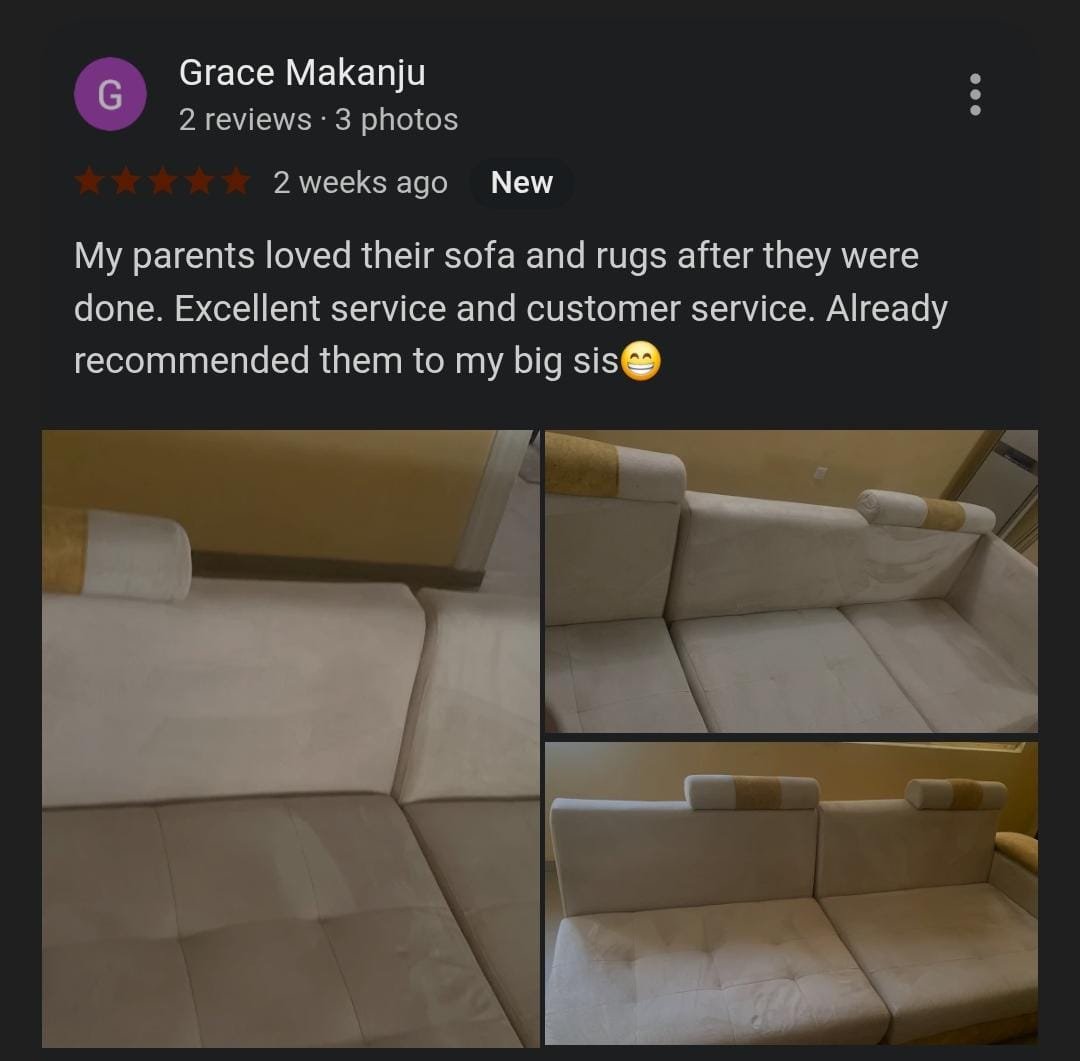This screenshot has width=1080, height=1061.
Task: Open Grace Makanju's profile avatar
Action: click(110, 95)
